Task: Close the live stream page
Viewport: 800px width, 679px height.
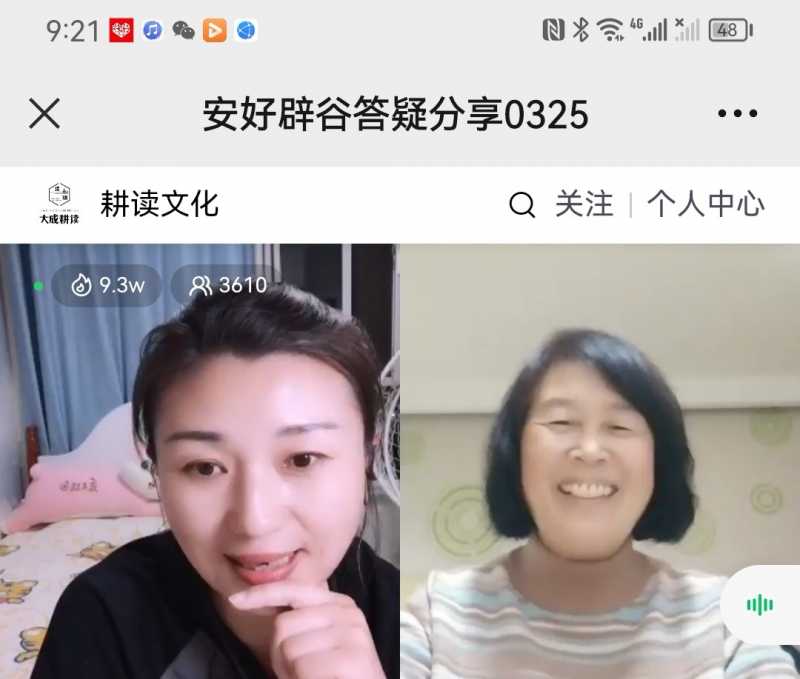Action: click(44, 114)
